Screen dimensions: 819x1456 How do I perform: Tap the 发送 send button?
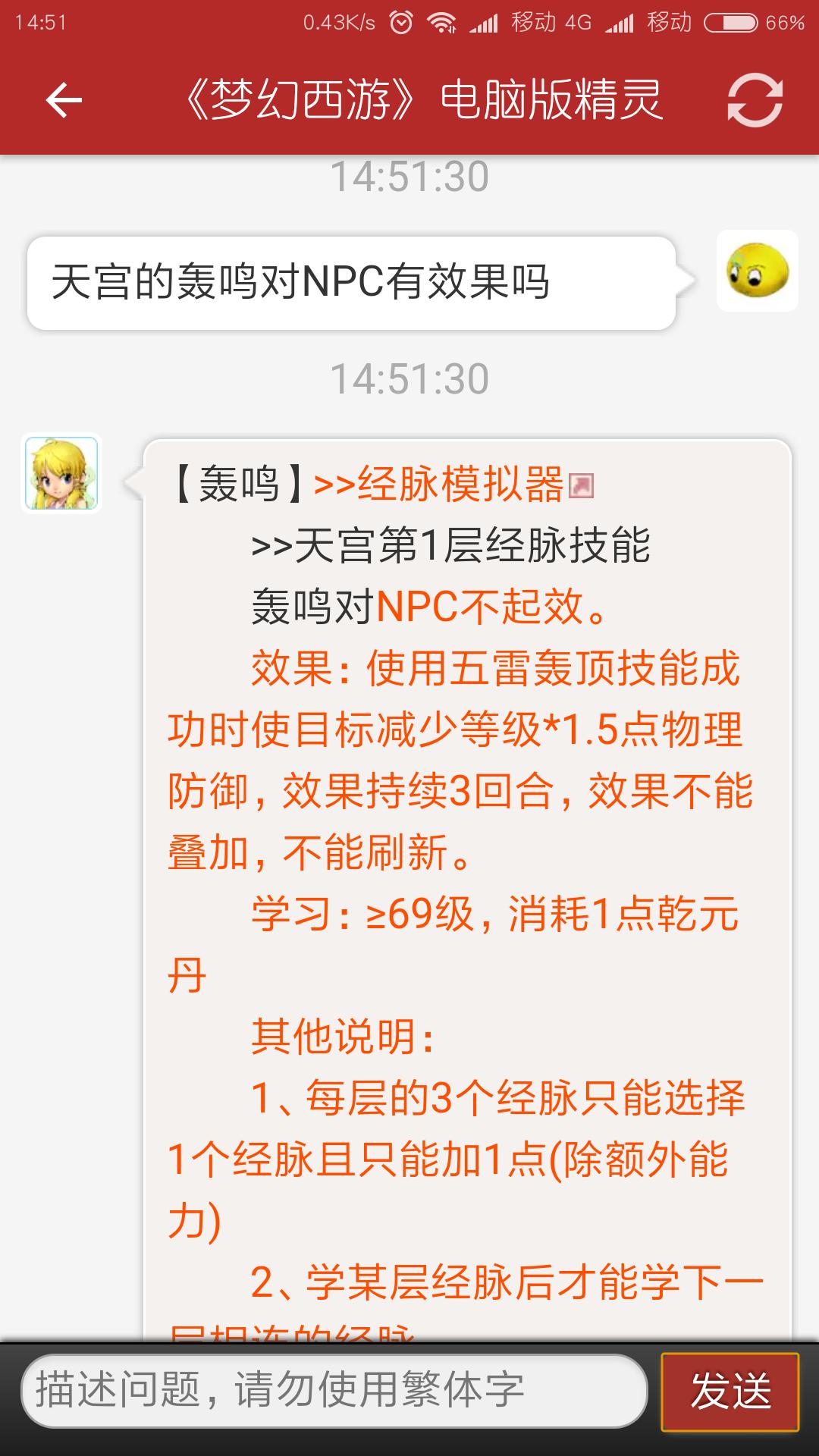[730, 1392]
